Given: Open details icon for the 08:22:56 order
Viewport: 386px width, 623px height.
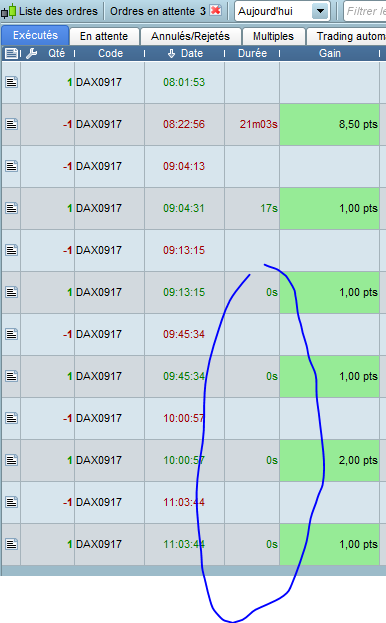Looking at the screenshot, I should (x=12, y=124).
